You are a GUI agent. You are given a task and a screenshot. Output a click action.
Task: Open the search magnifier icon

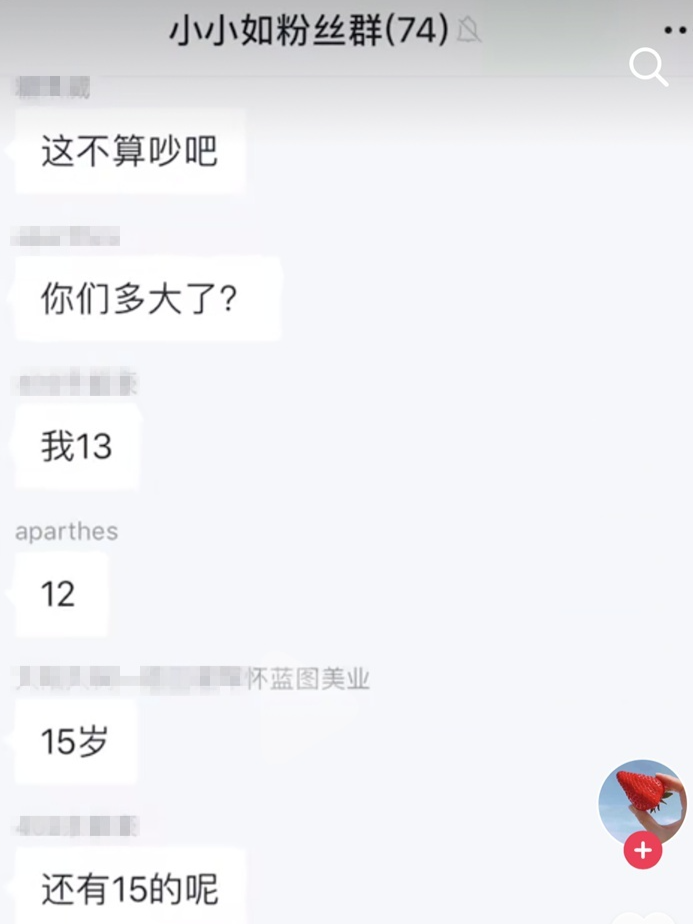point(647,68)
